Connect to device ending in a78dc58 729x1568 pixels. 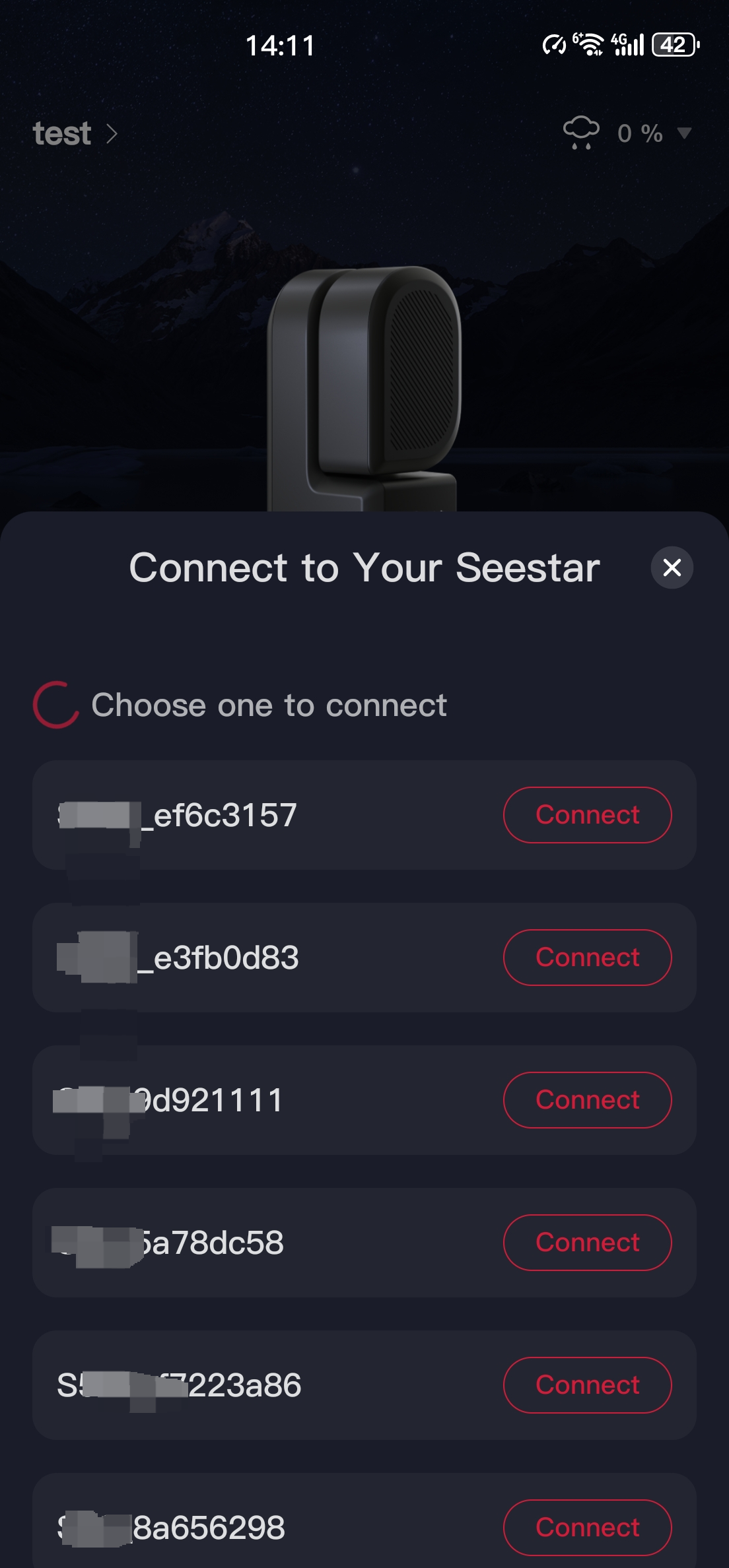tap(587, 1243)
